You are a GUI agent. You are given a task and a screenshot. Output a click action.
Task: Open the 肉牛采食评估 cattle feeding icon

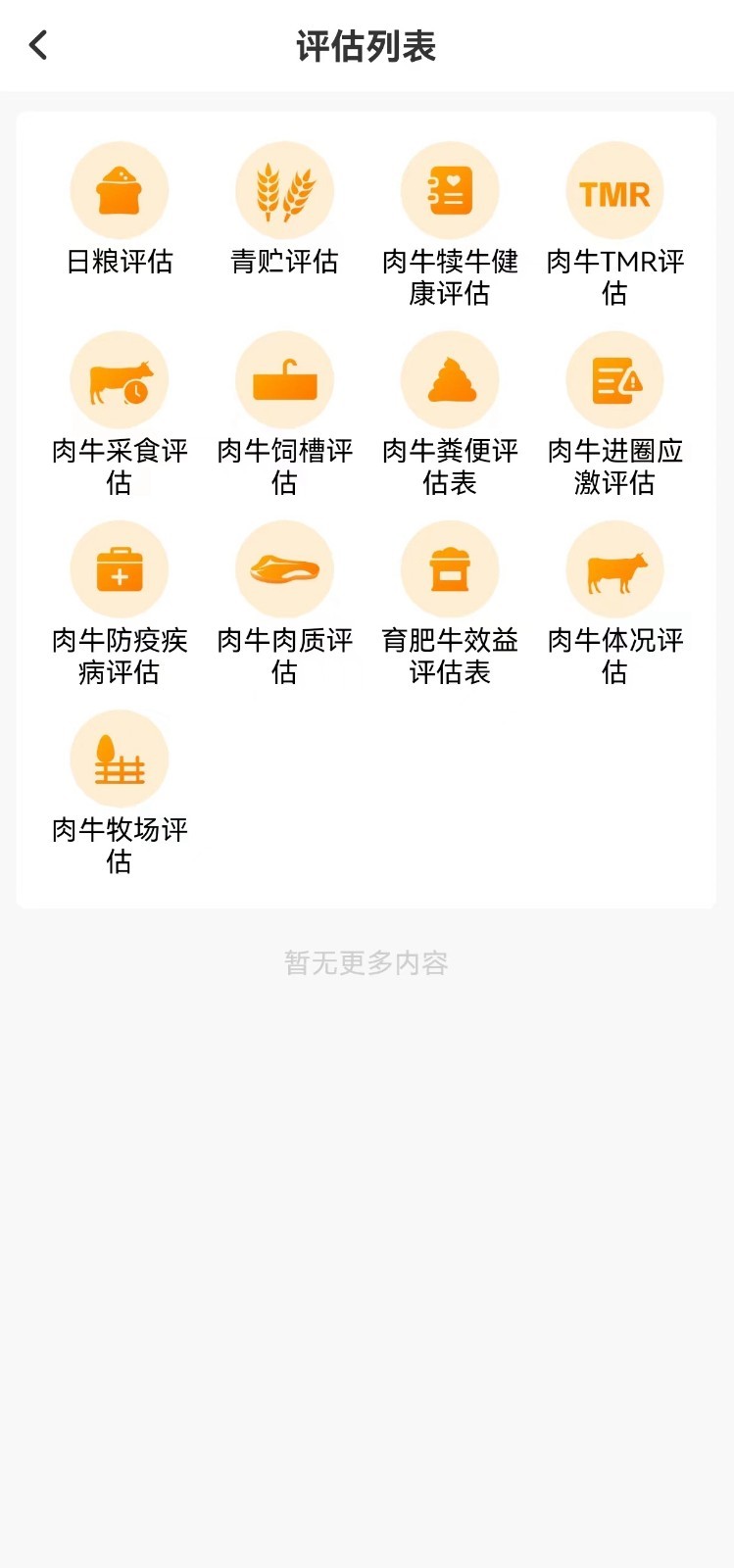[120, 379]
